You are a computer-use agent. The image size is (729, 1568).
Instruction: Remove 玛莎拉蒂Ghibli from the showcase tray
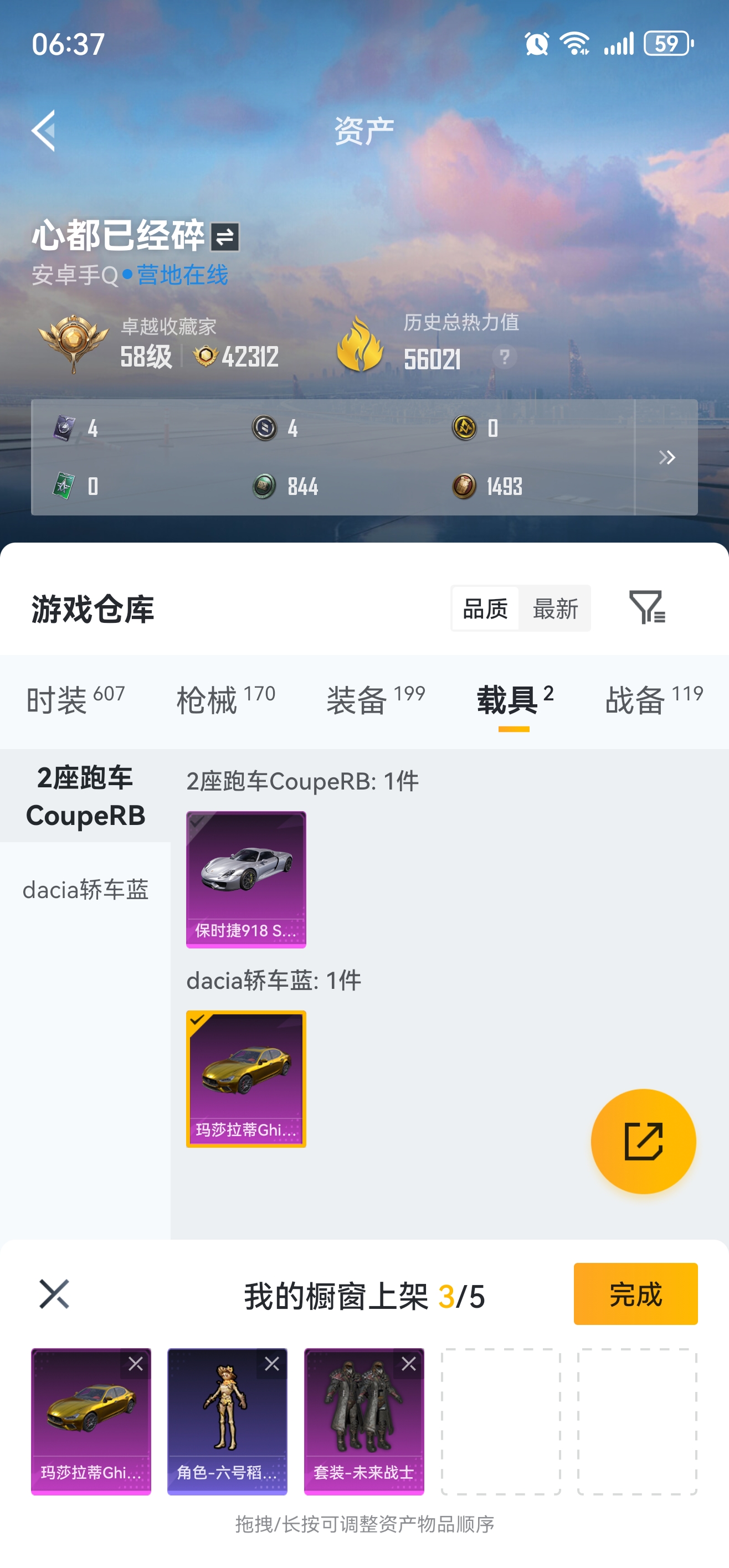pos(136,1364)
